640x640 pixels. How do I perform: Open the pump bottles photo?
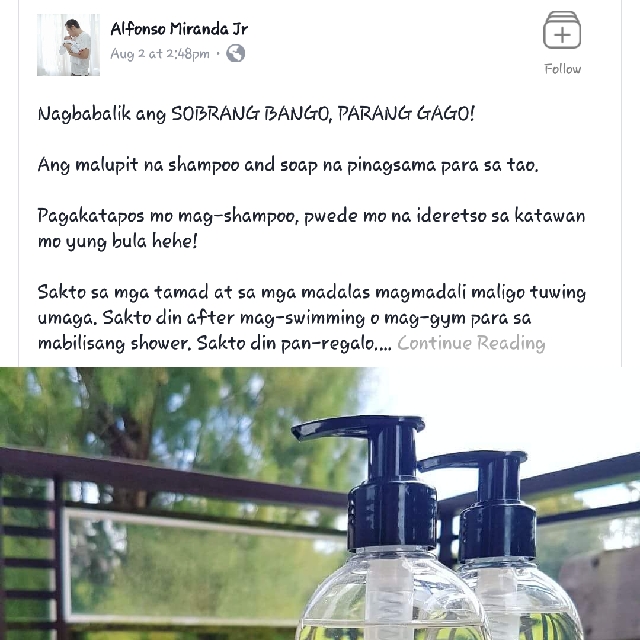[320, 503]
